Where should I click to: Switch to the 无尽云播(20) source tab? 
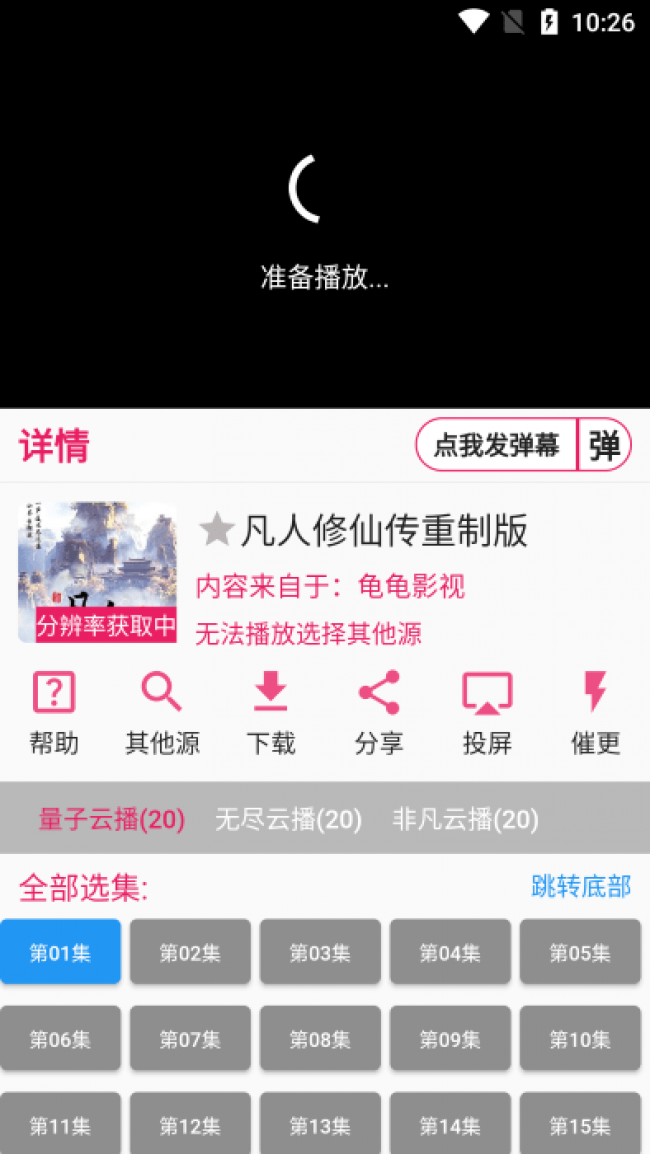(288, 820)
